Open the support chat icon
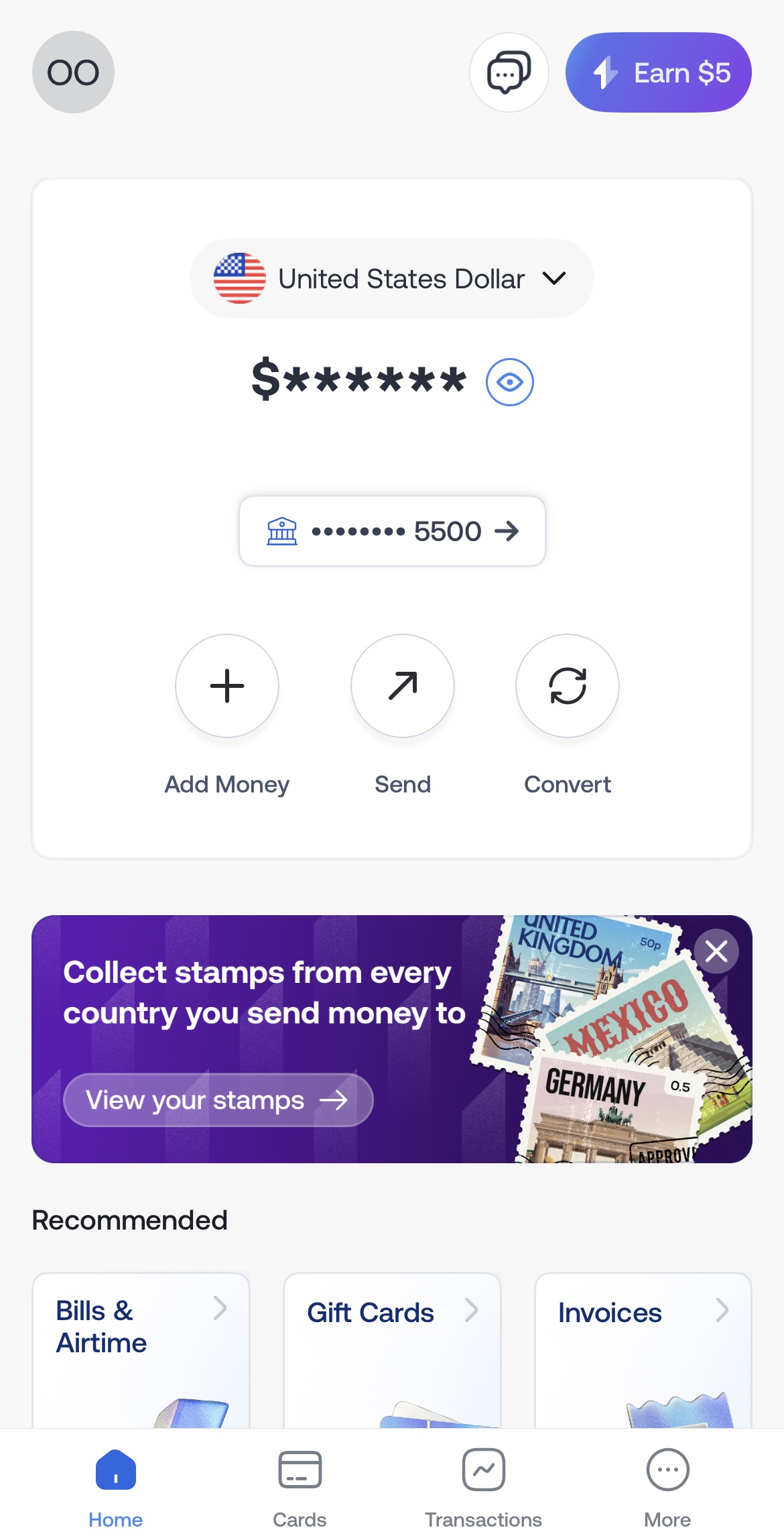Viewport: 784px width, 1538px height. [509, 72]
